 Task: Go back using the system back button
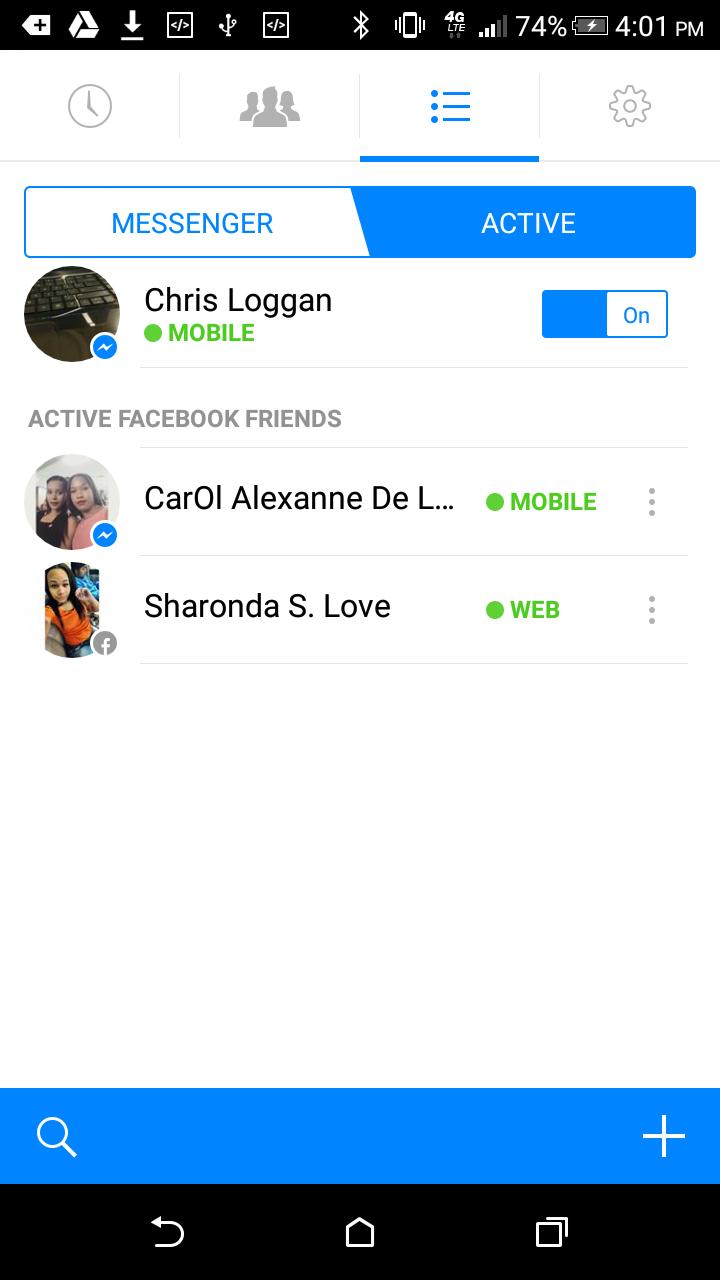pos(168,1233)
